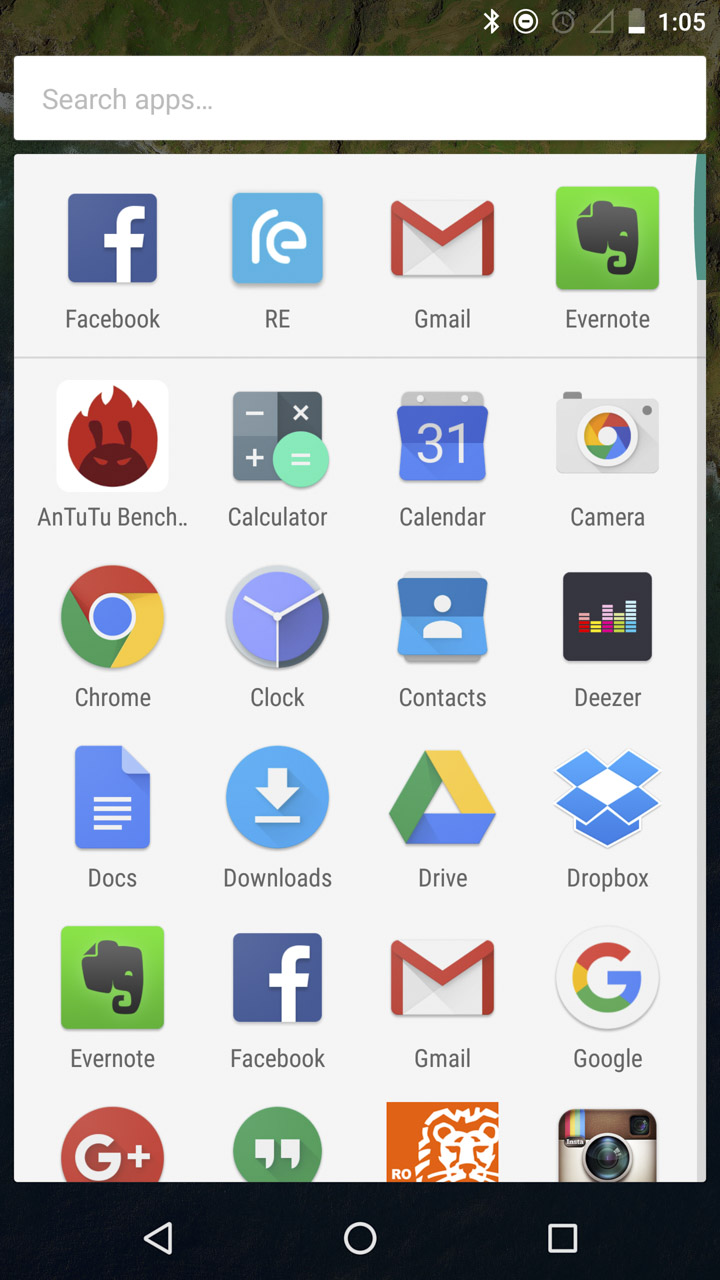Open Instagram
The height and width of the screenshot is (1280, 720).
coord(607,1144)
